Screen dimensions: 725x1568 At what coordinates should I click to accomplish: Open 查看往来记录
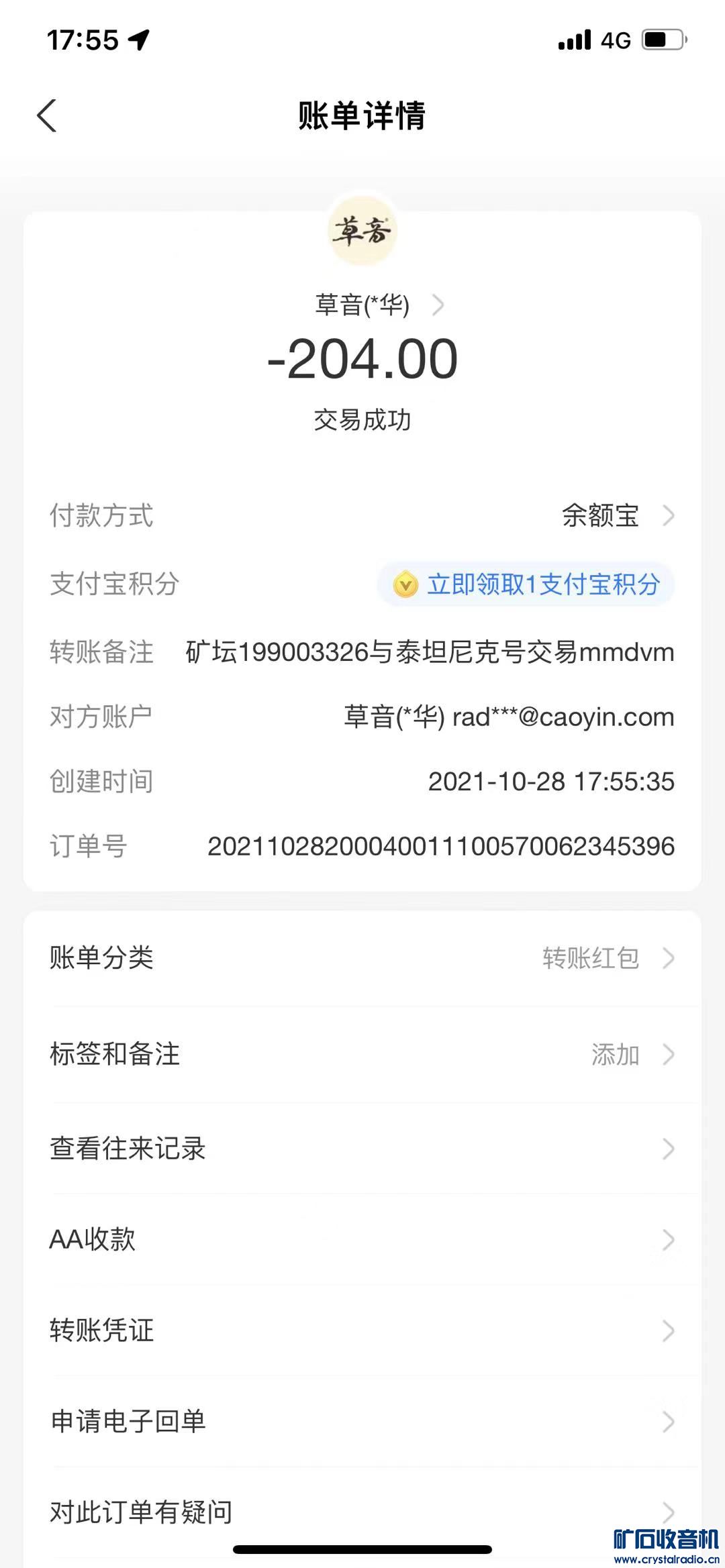pyautogui.click(x=362, y=1149)
